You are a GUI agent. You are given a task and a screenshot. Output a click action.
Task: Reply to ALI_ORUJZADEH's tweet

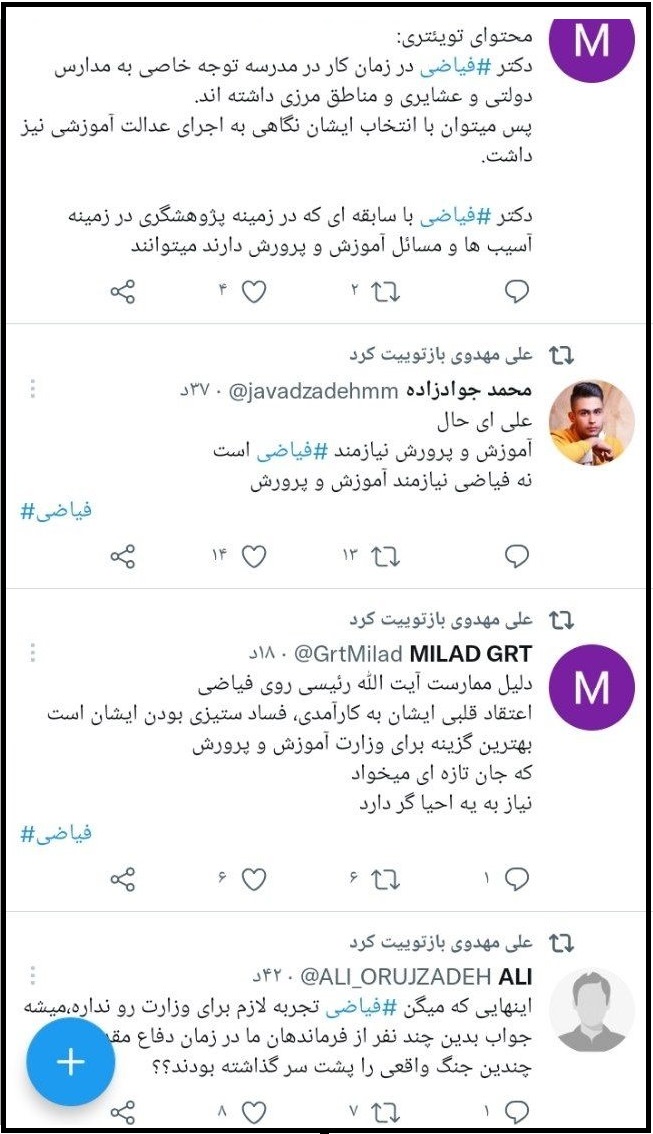click(517, 1112)
